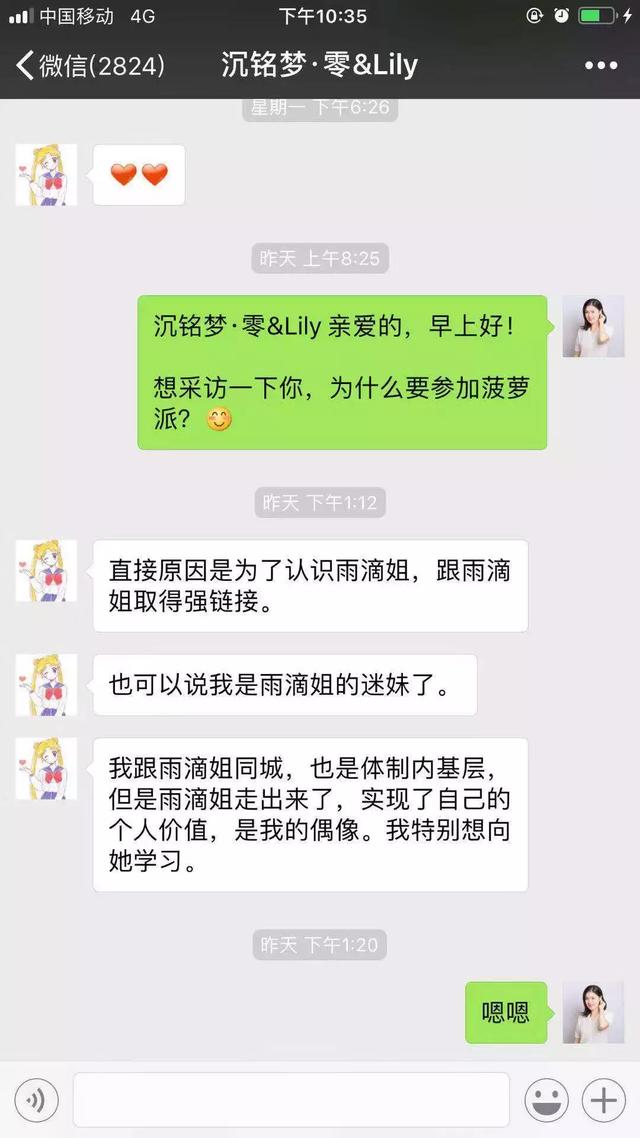Open the plus attachment menu
The height and width of the screenshot is (1138, 640).
point(603,1101)
